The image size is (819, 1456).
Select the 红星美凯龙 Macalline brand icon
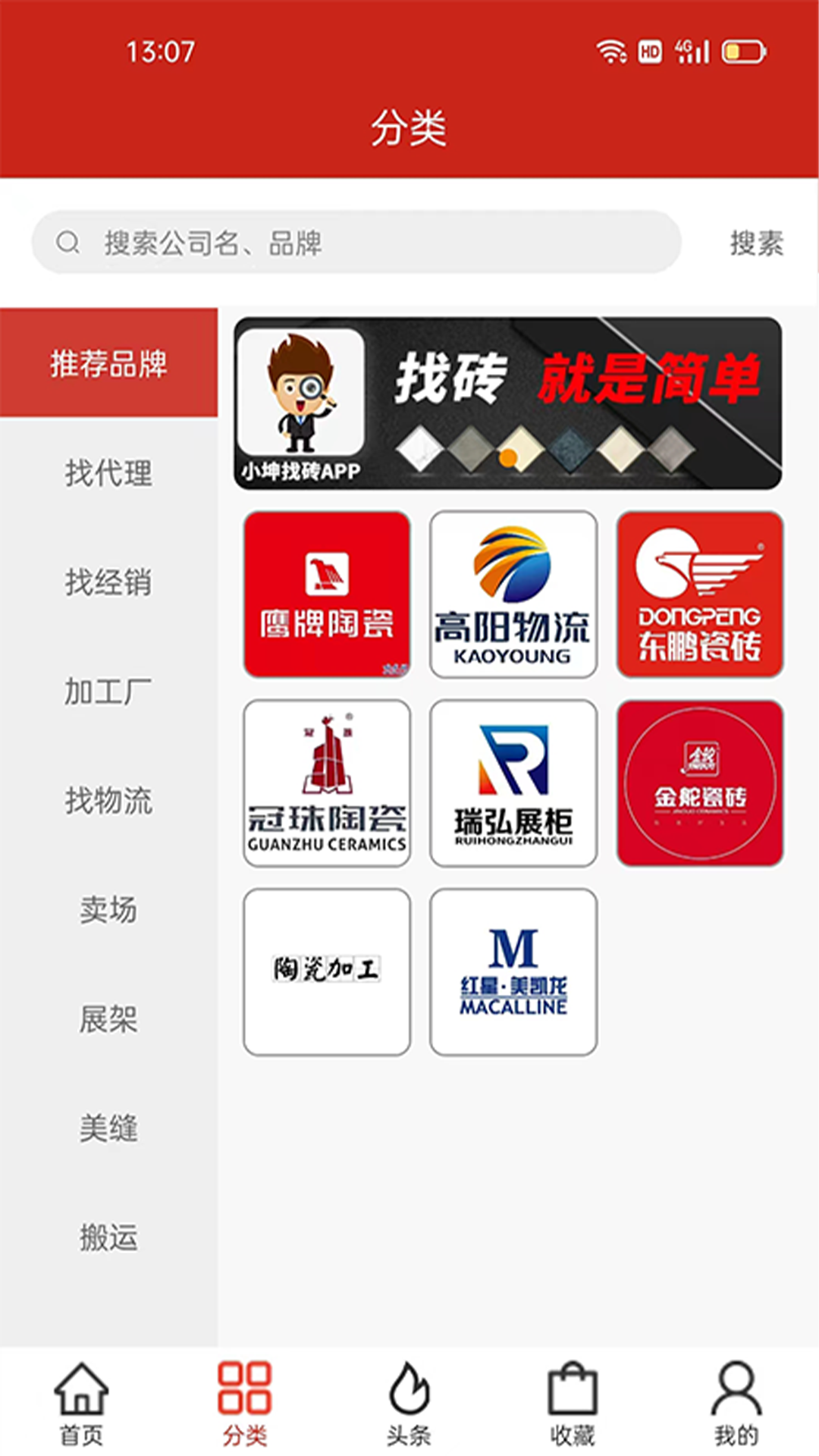513,969
